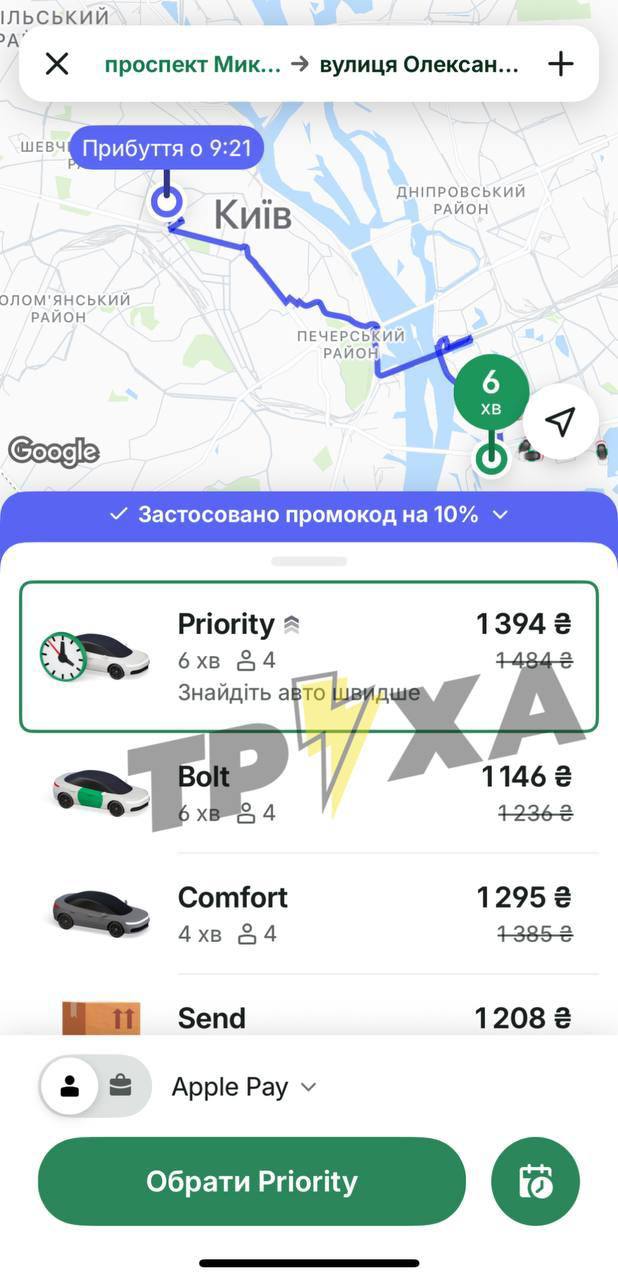Select the Send delivery option
Screen dimensions: 618x1280
pos(309,1016)
